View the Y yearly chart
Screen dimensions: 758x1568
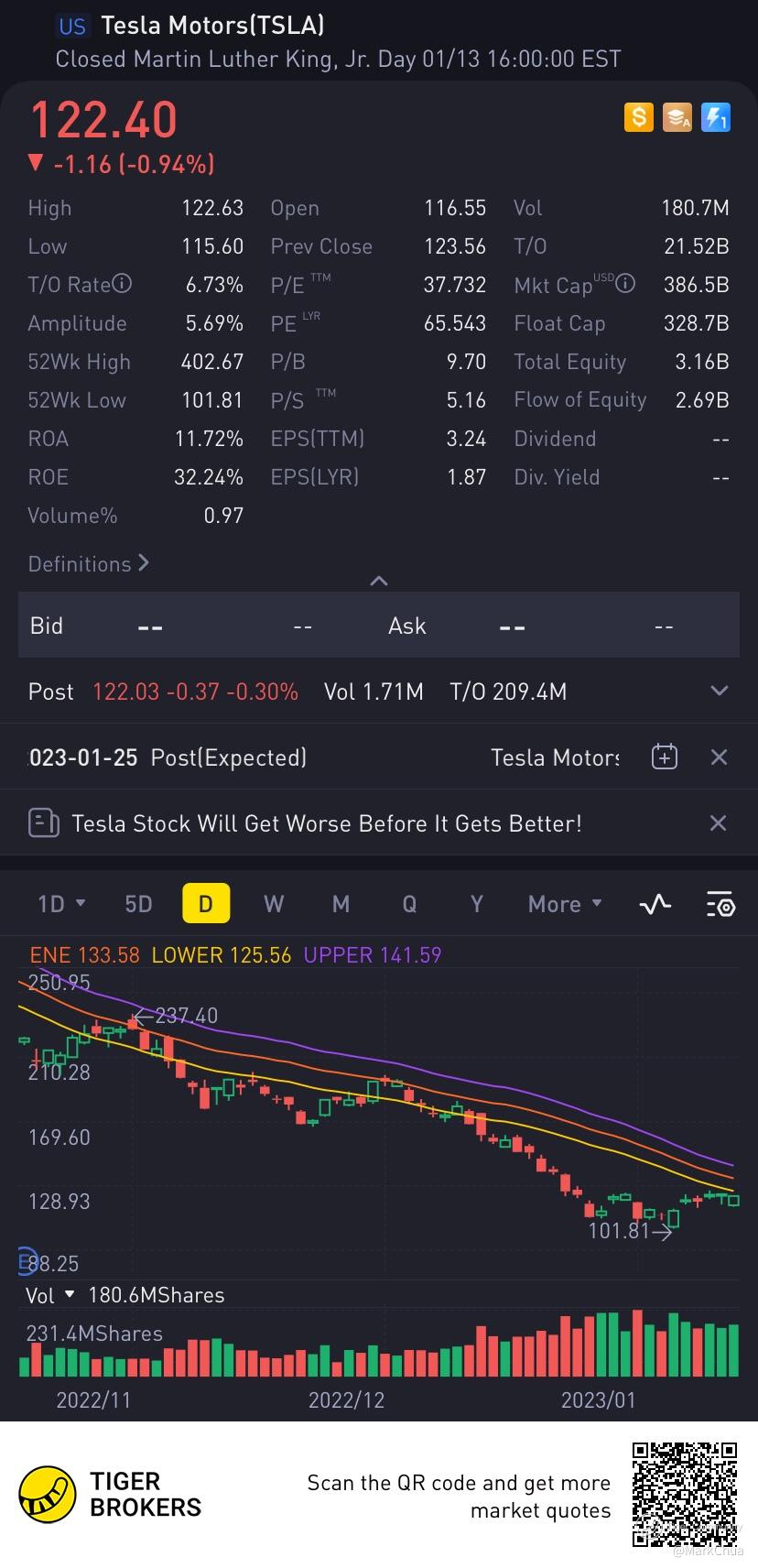tap(476, 904)
